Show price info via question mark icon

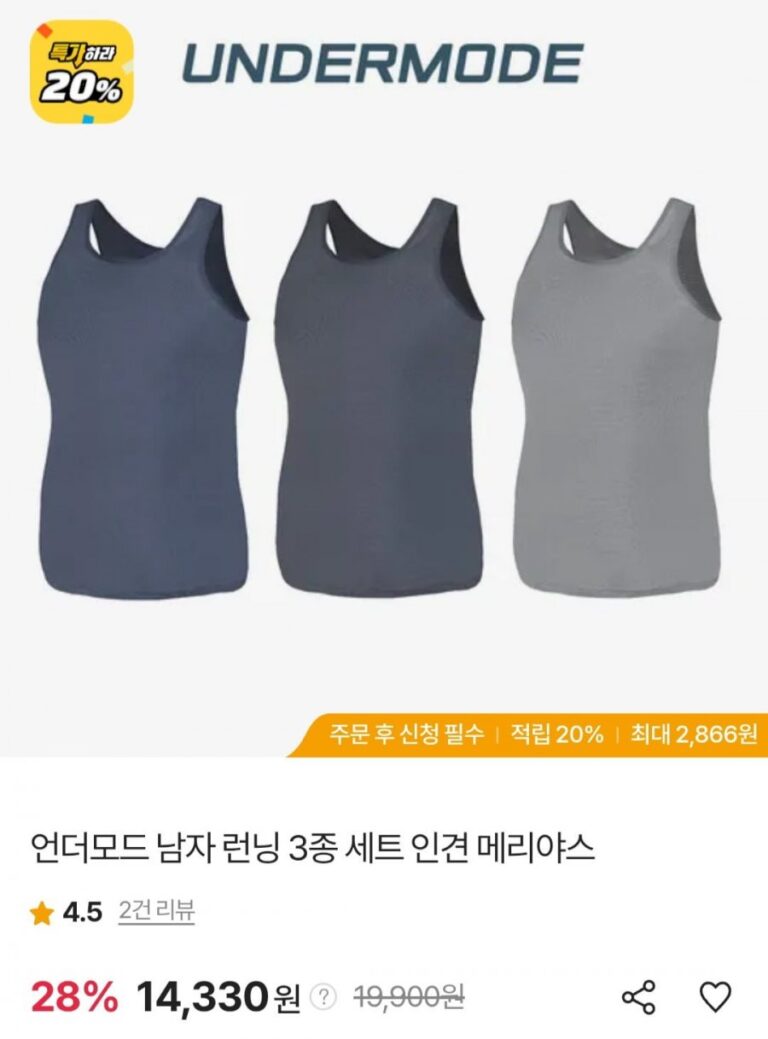[x=323, y=997]
